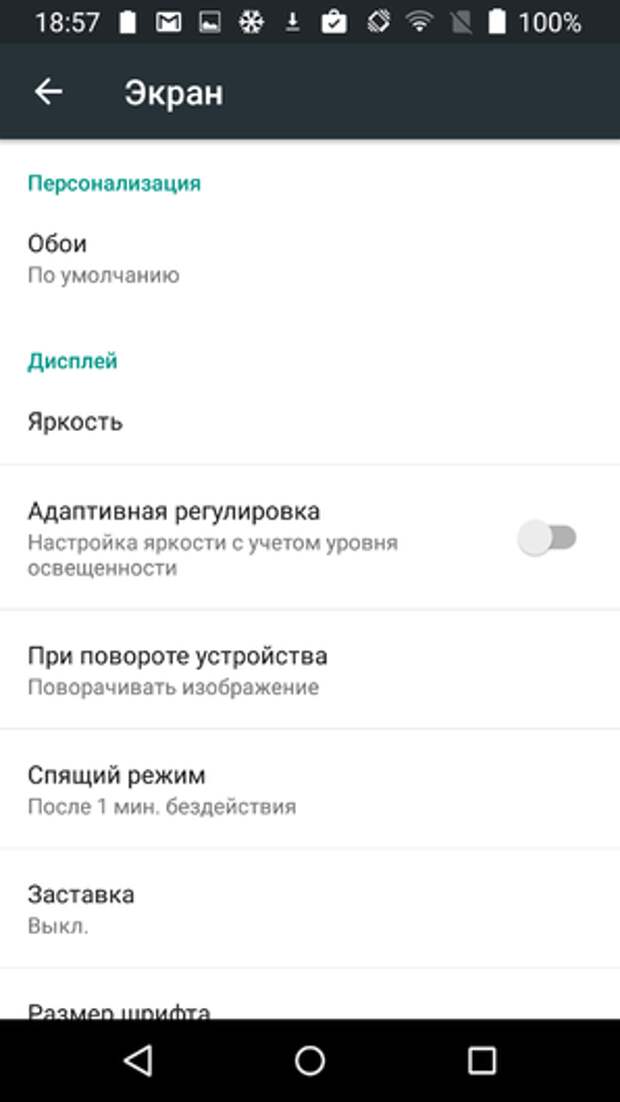
Task: Open При повороте устройства option
Action: click(x=310, y=669)
